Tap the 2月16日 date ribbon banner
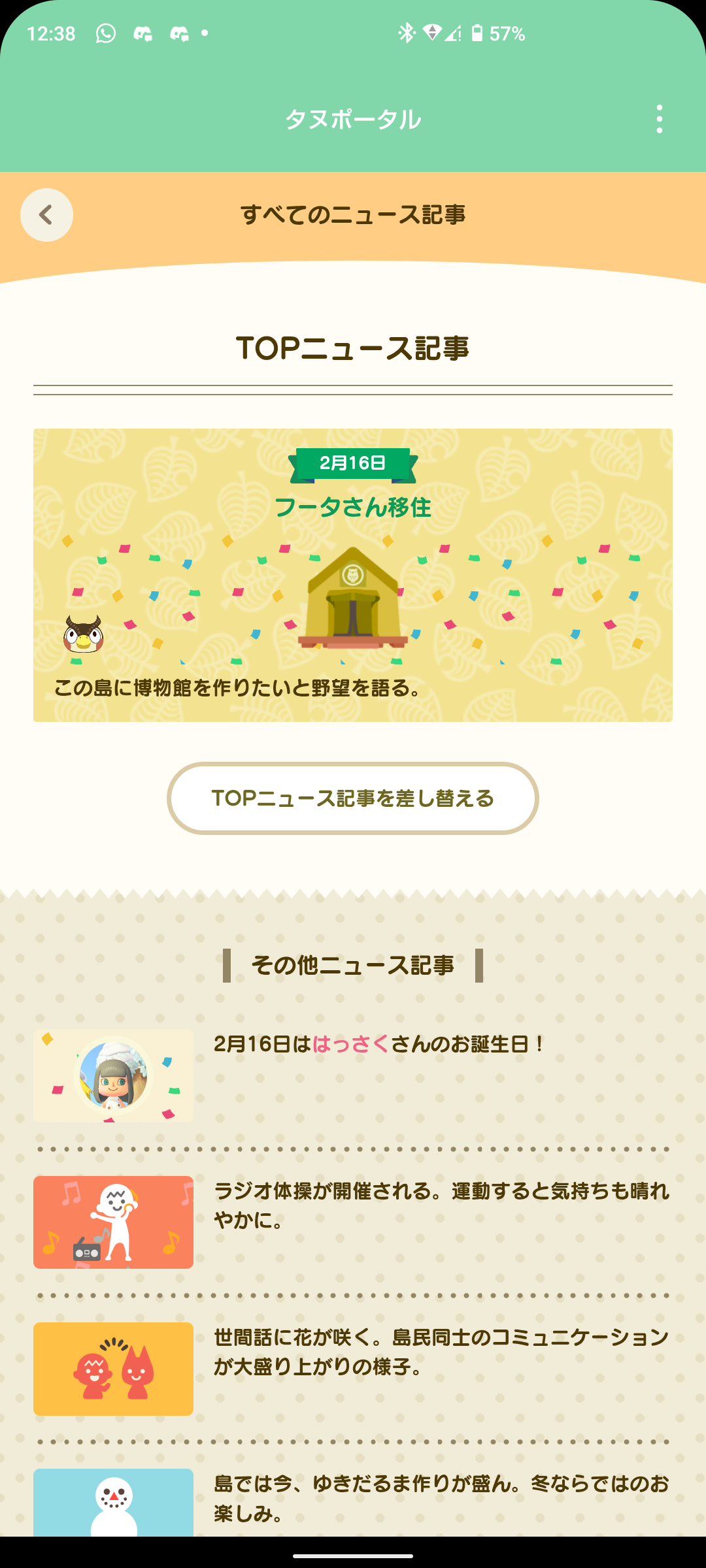Screen dimensions: 706x1568 click(x=353, y=464)
